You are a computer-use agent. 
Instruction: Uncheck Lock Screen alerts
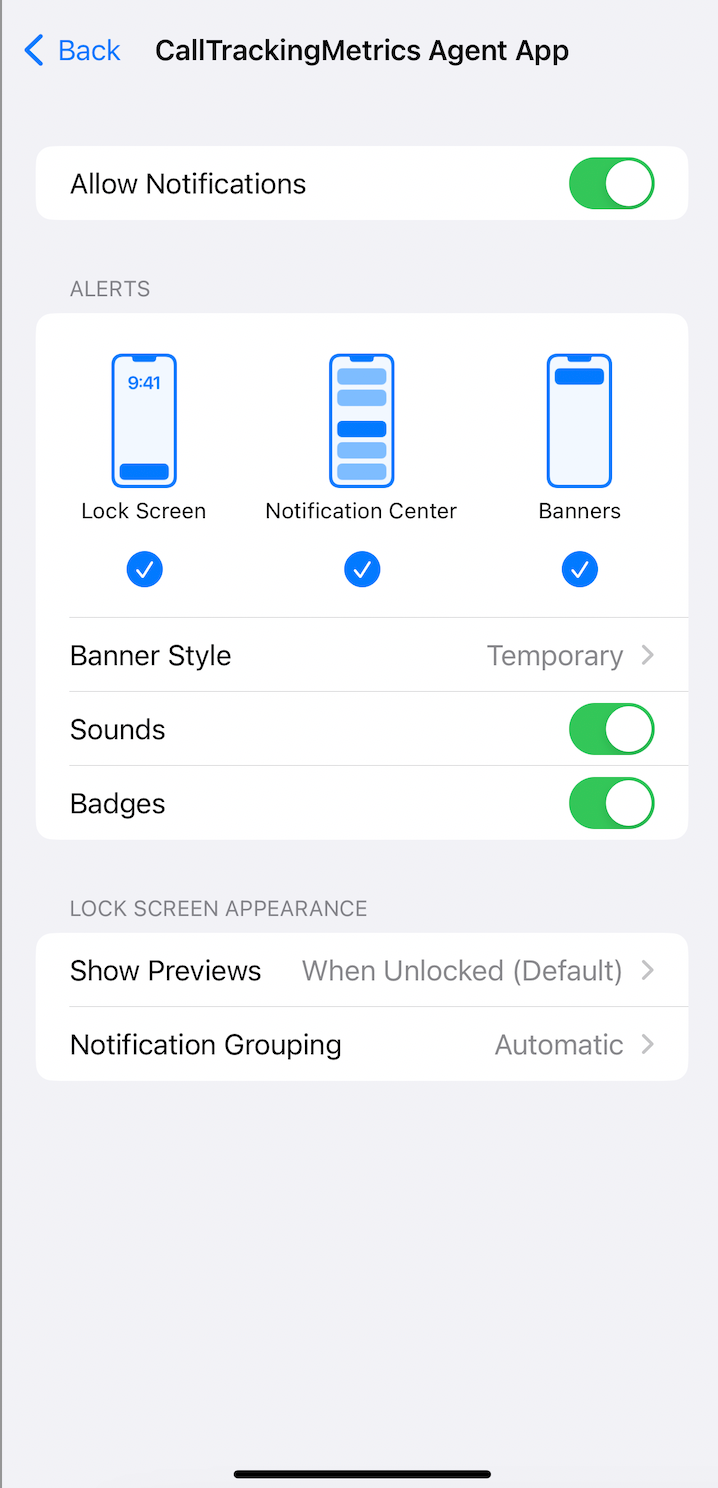(144, 569)
